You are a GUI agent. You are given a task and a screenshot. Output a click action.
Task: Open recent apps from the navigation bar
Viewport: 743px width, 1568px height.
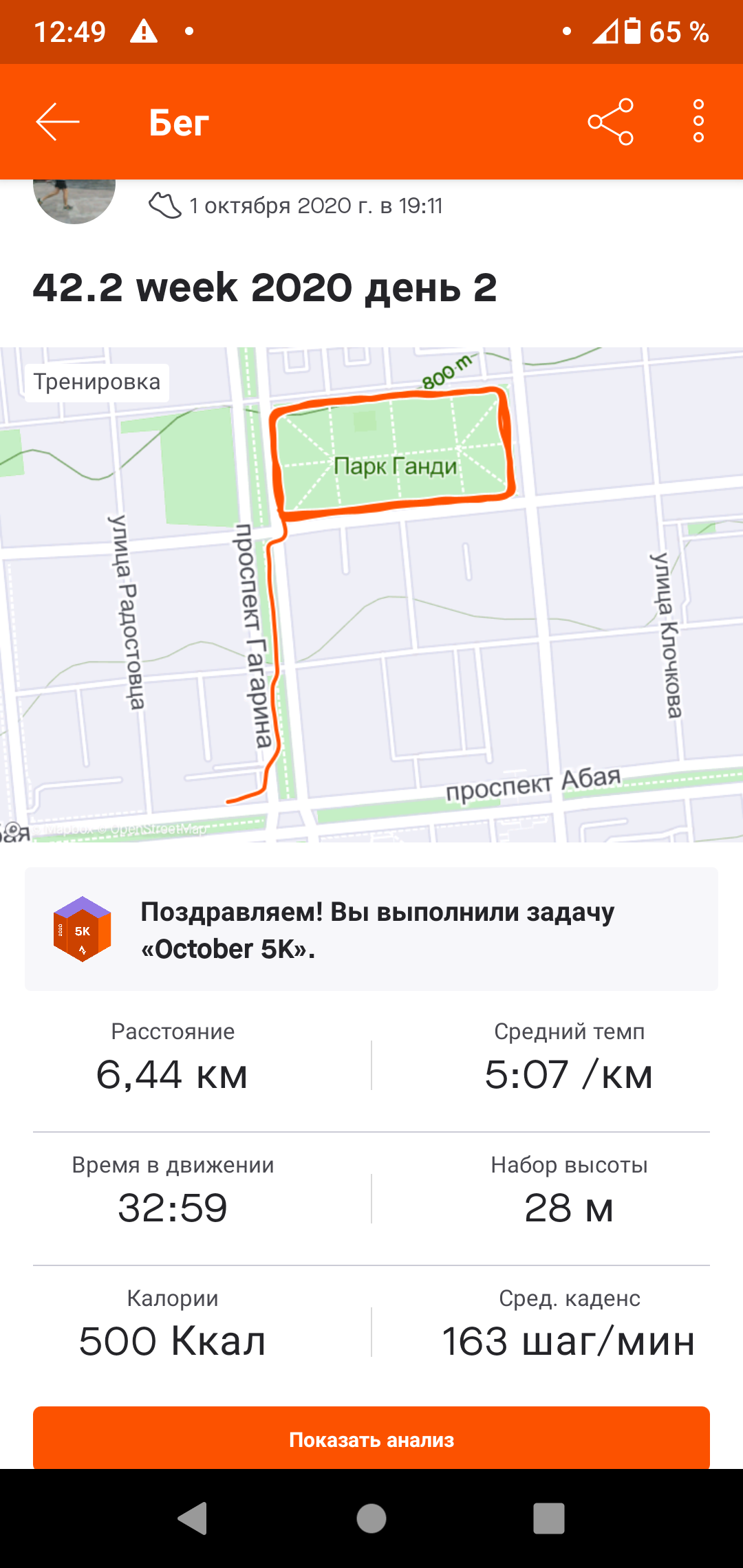coord(548,1518)
